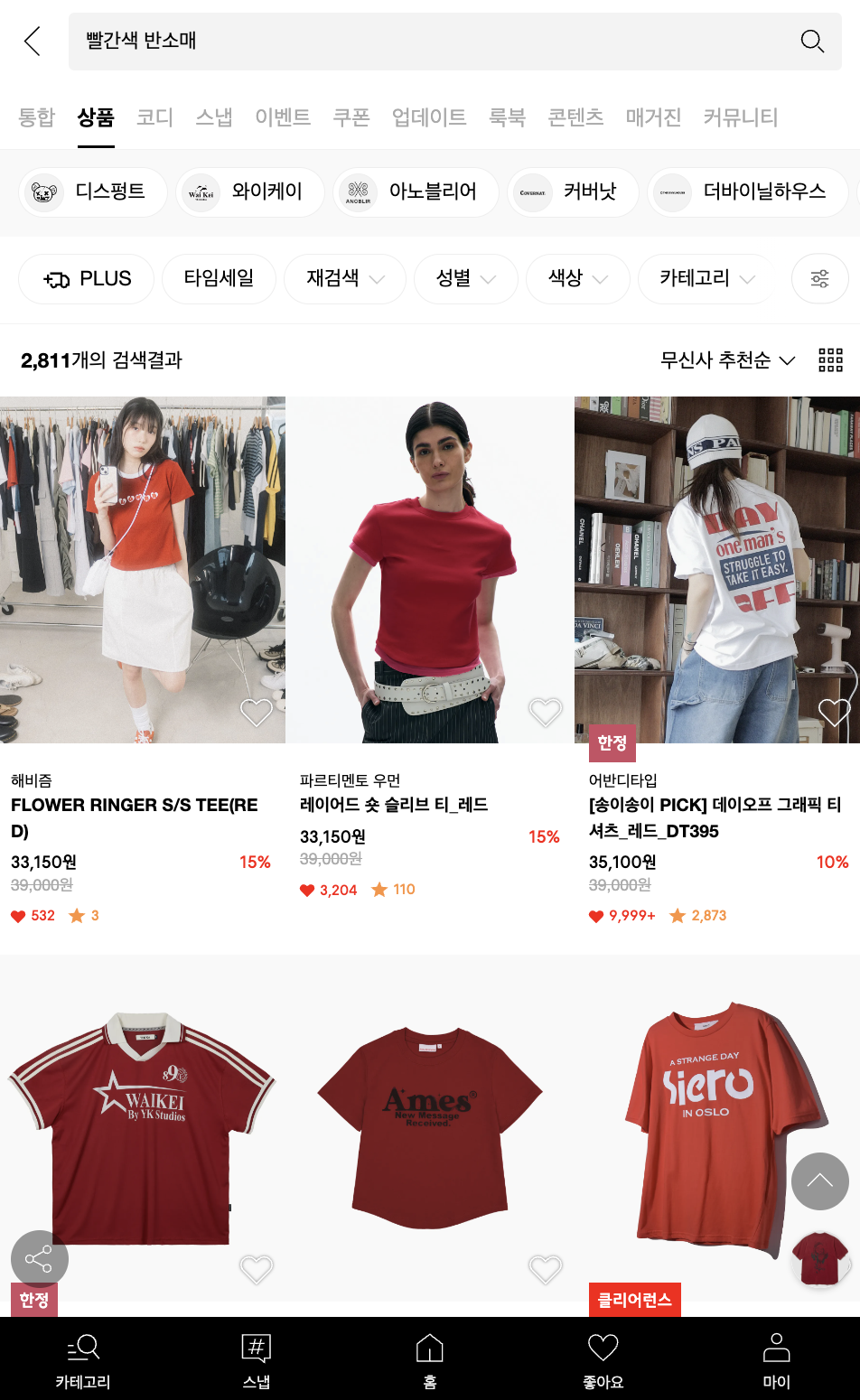Tap the search magnifier icon
The image size is (860, 1400).
[x=811, y=42]
